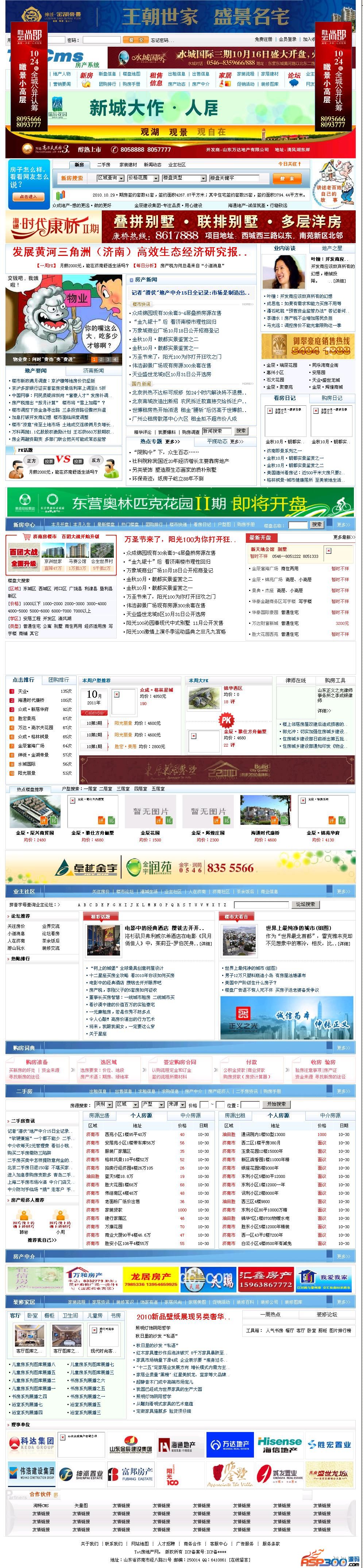Image resolution: width=363 pixels, height=1568 pixels.
Task: Tap the 搜索 button beside 楼盘名称
Action: tap(317, 524)
